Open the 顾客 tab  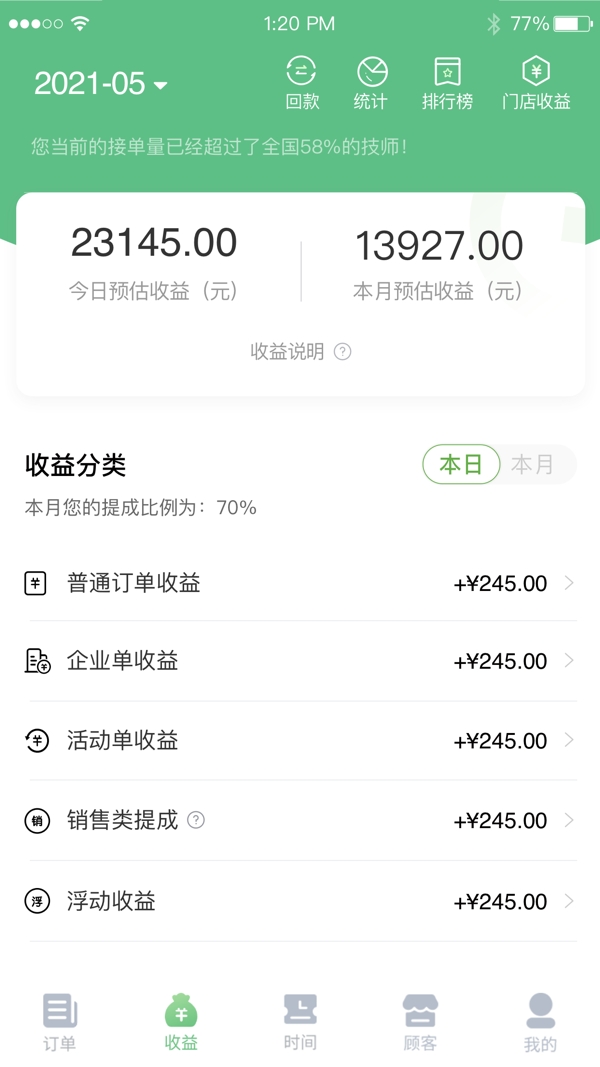[x=420, y=1022]
